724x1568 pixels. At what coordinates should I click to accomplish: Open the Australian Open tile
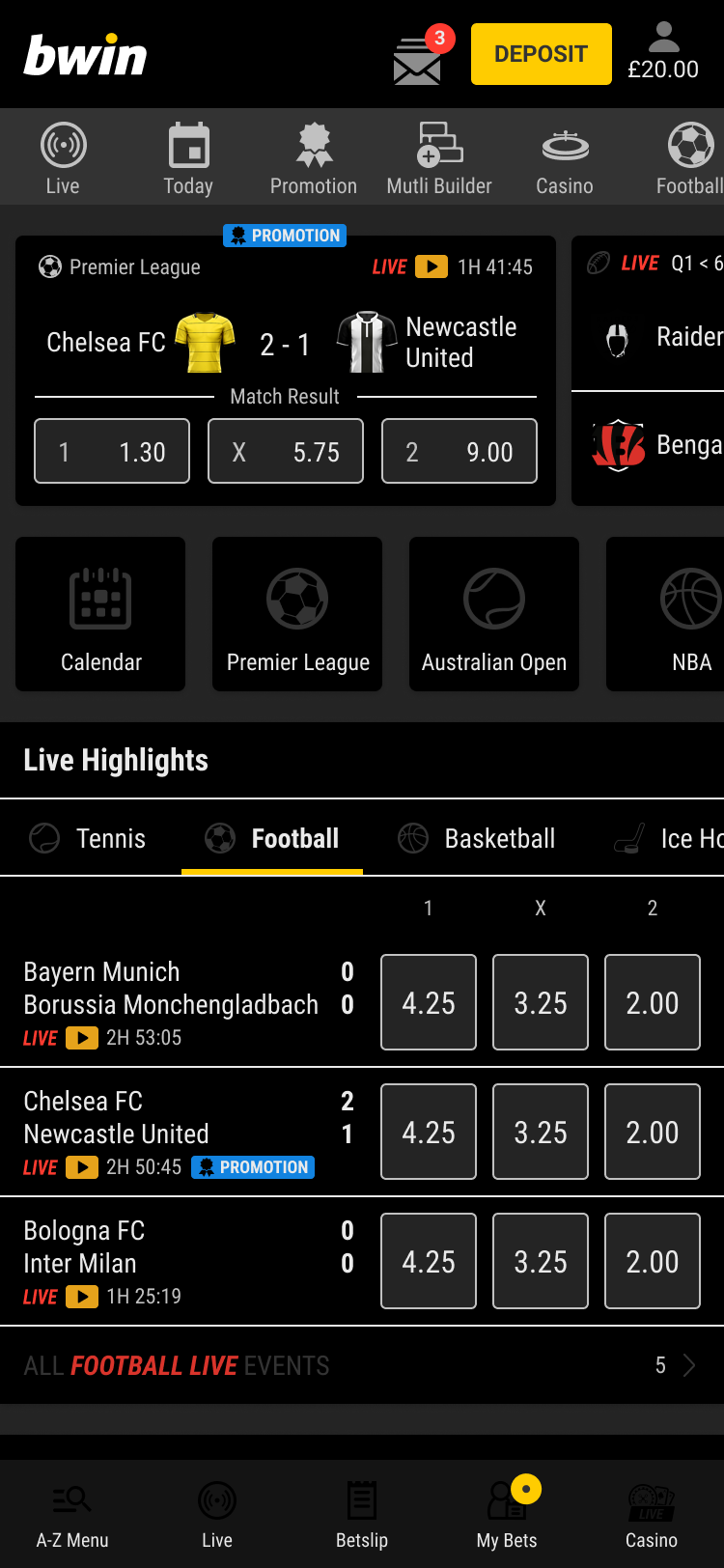494,614
